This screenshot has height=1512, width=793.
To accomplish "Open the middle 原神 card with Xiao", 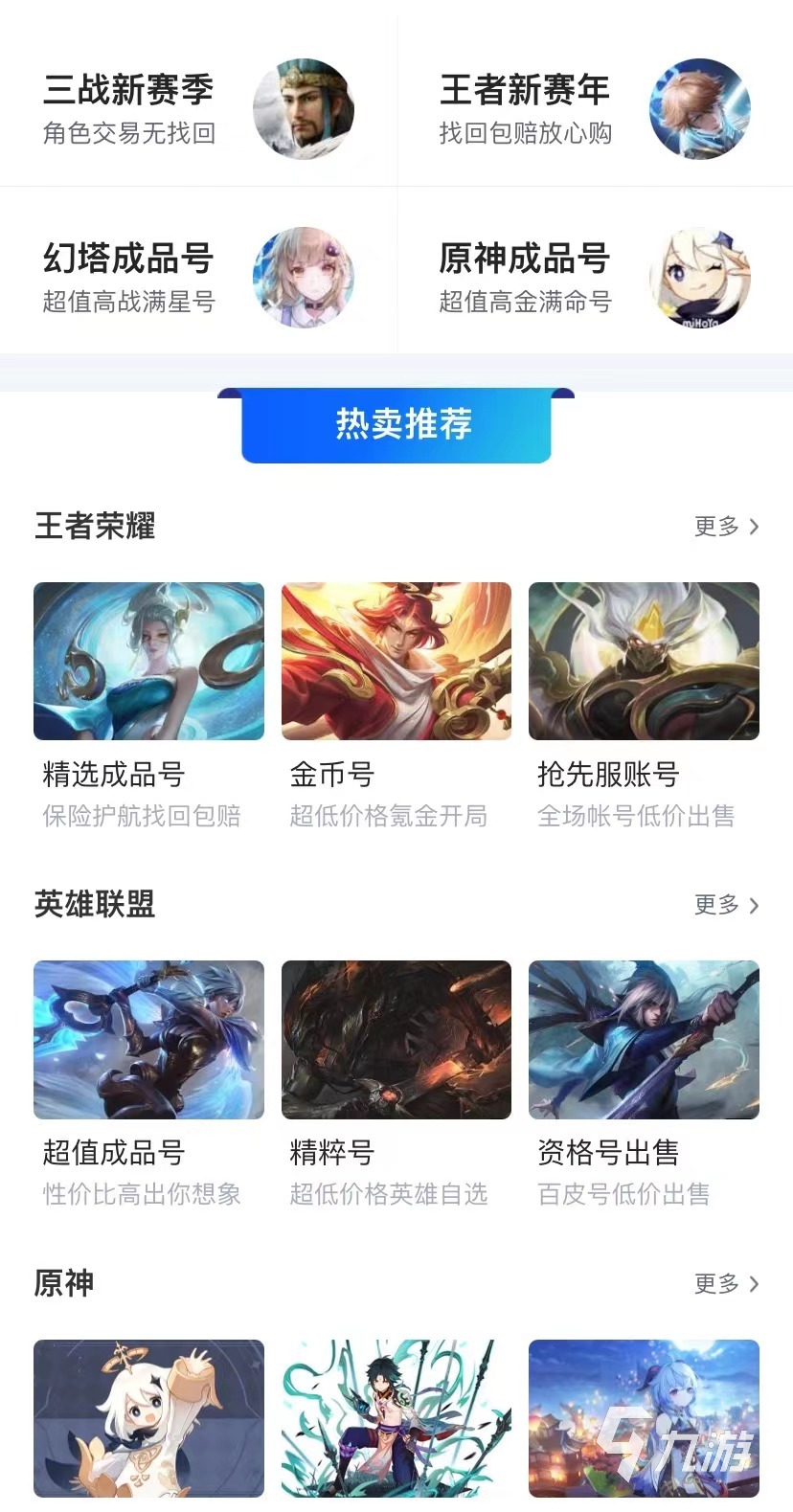I will [x=396, y=1417].
